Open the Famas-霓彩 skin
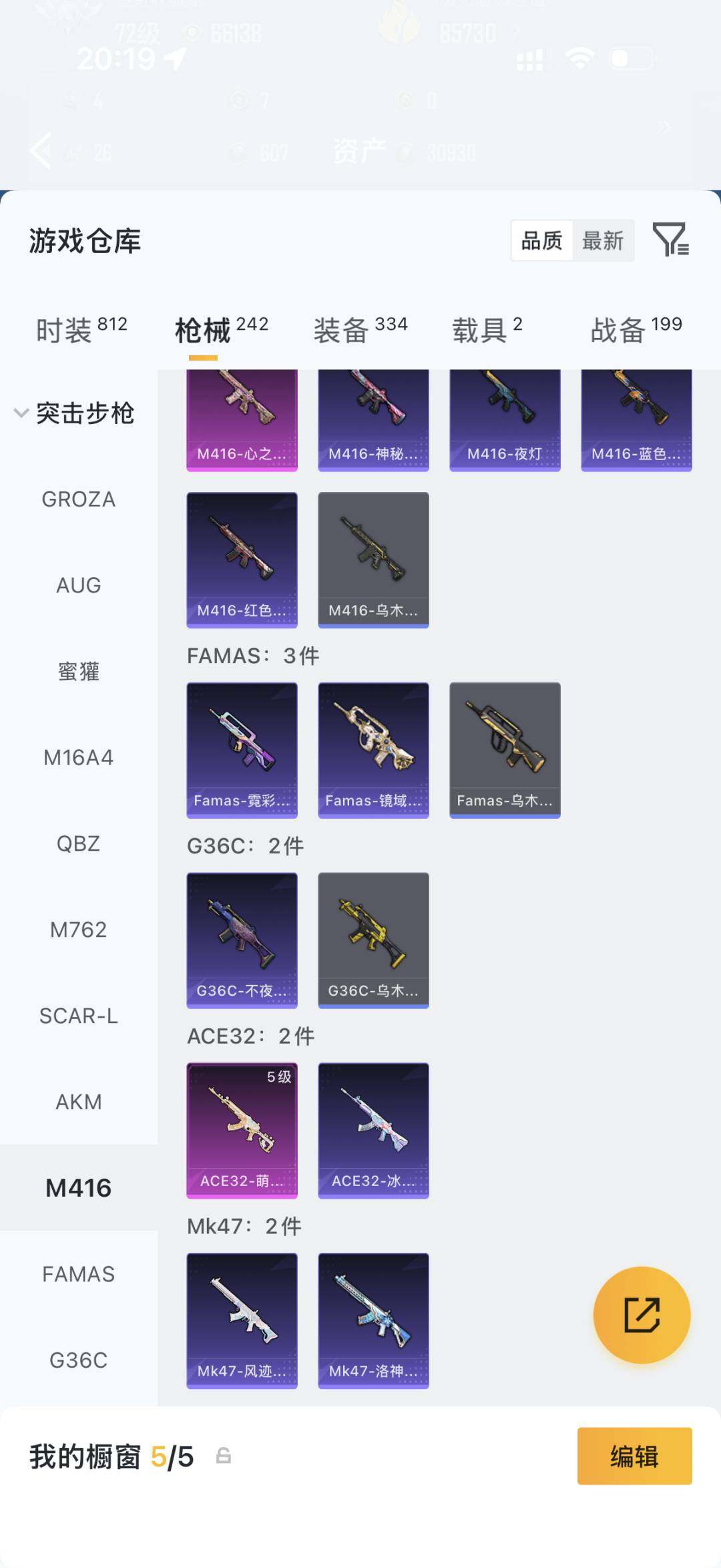This screenshot has height=1568, width=721. click(x=242, y=749)
